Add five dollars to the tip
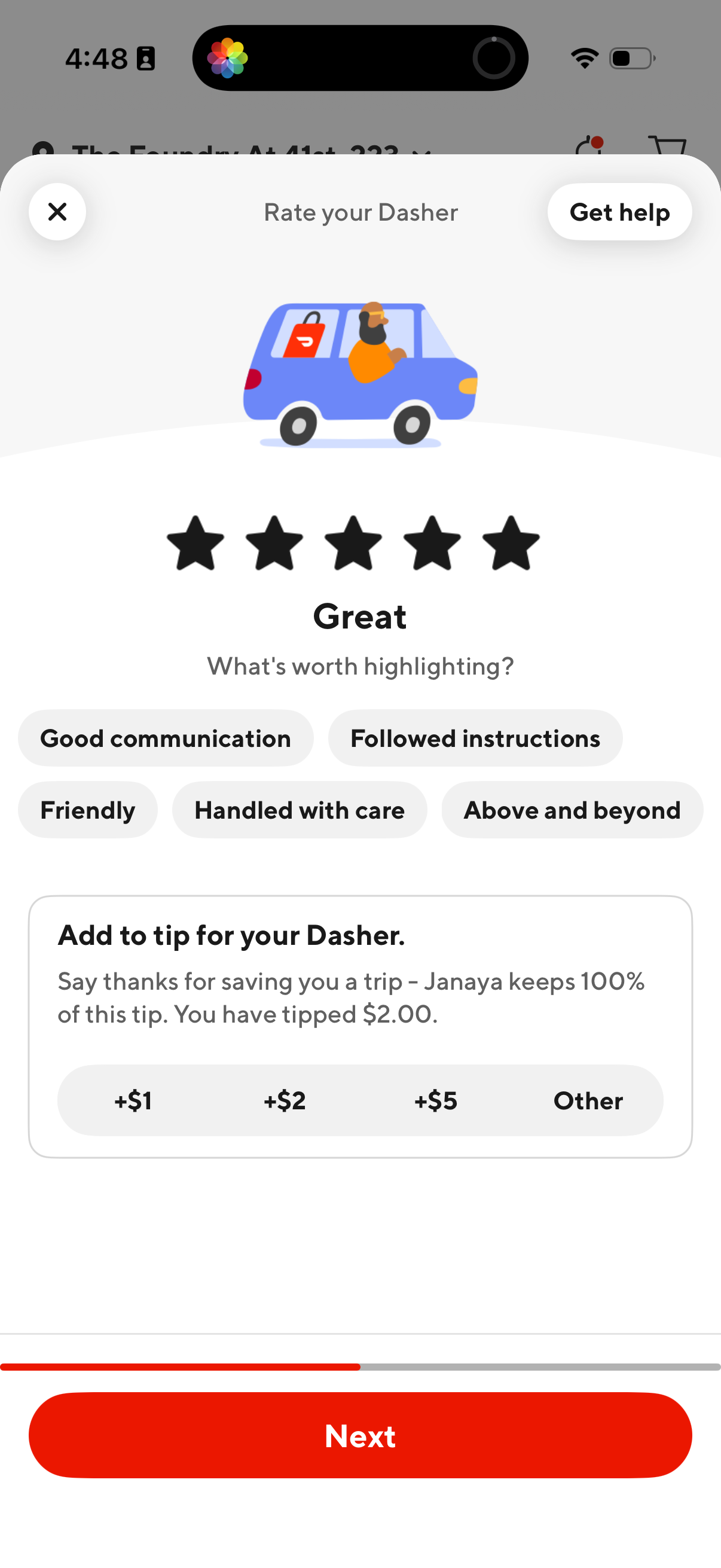The image size is (721, 1568). pos(436,1100)
